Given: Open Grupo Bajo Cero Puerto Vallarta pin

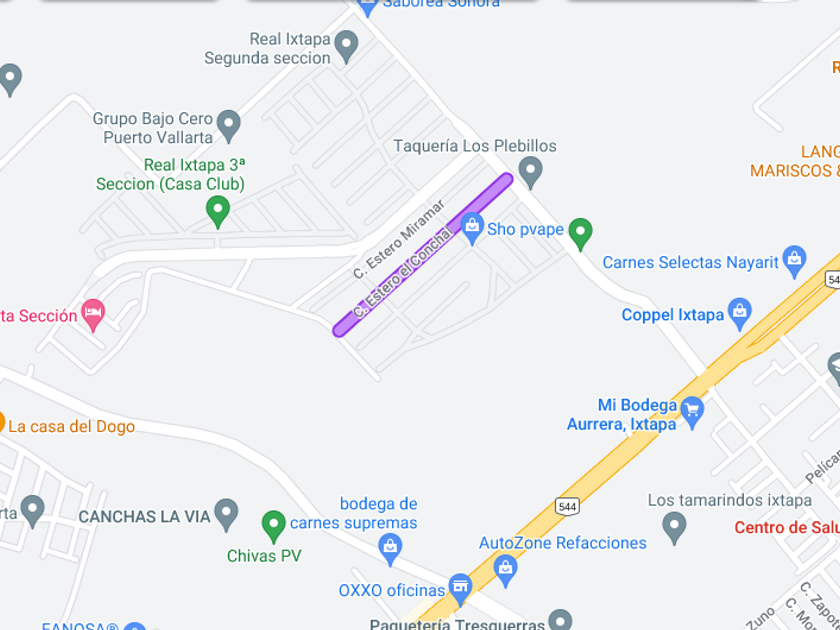Looking at the screenshot, I should tap(229, 126).
